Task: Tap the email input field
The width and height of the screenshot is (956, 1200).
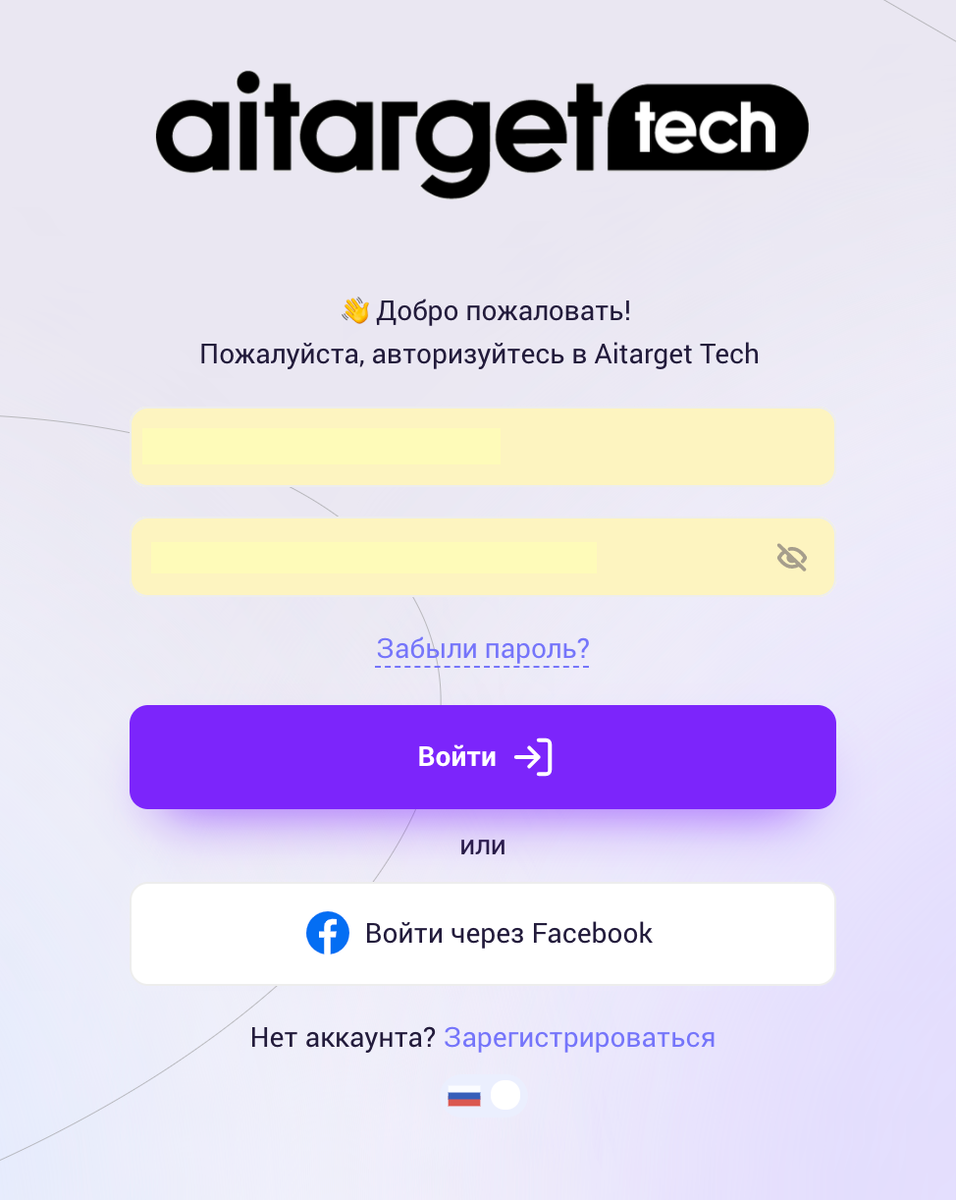Action: coord(482,447)
